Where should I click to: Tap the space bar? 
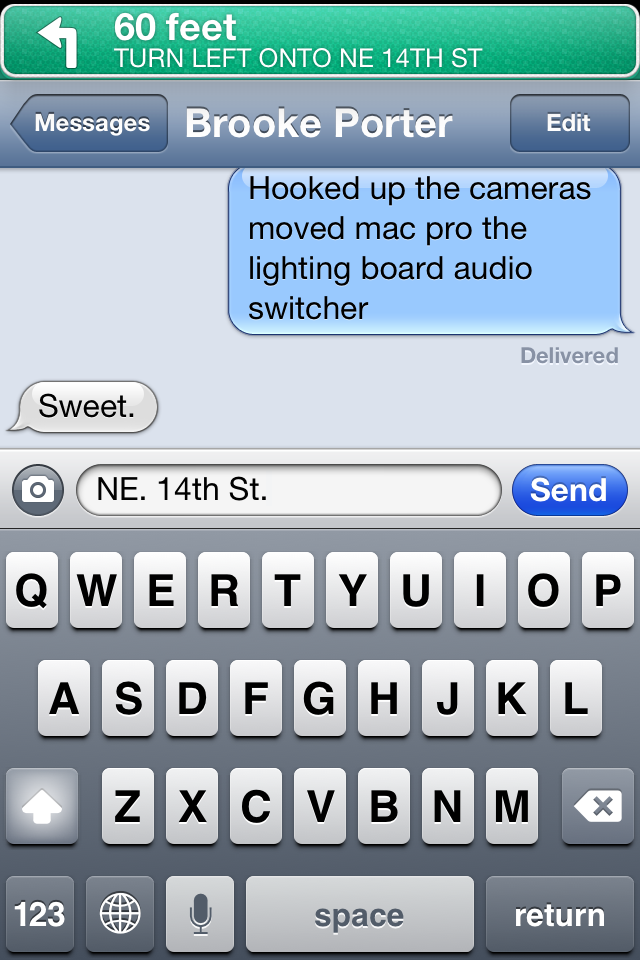tap(359, 914)
